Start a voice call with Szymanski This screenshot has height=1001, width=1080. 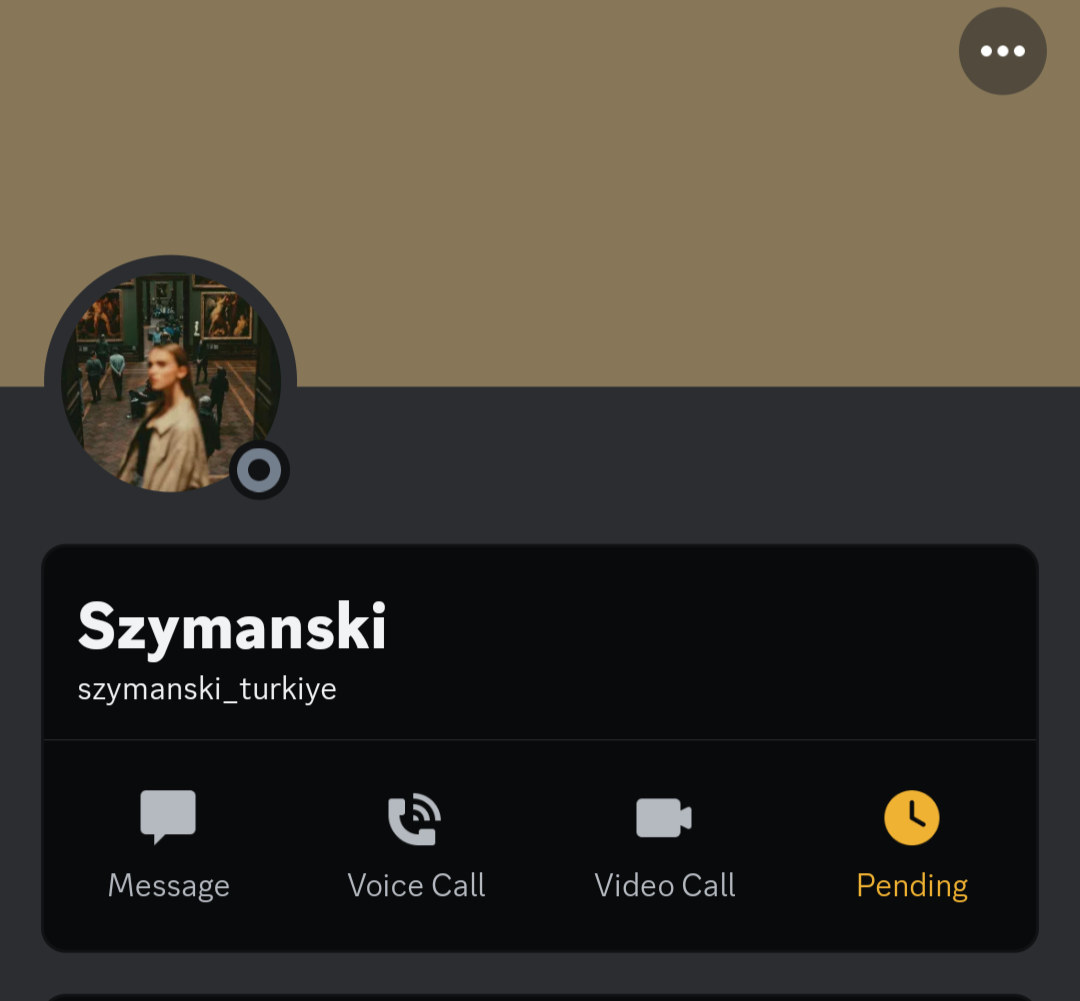tap(415, 845)
